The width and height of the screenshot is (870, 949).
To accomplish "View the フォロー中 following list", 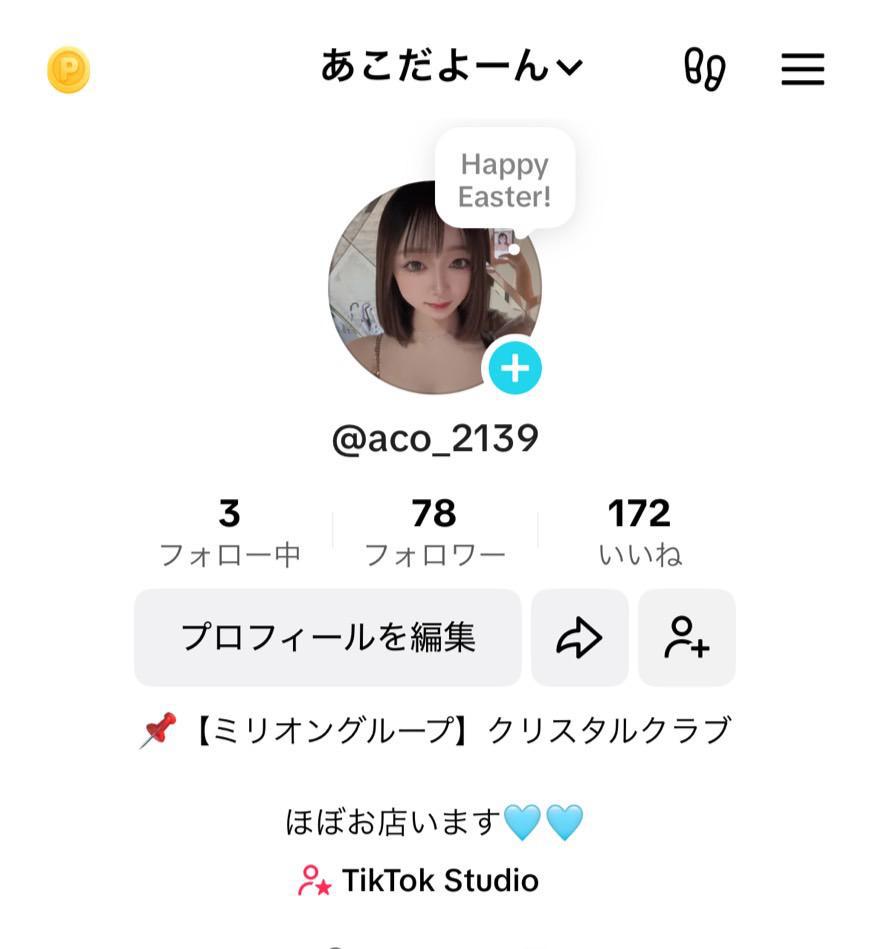I will pos(230,532).
